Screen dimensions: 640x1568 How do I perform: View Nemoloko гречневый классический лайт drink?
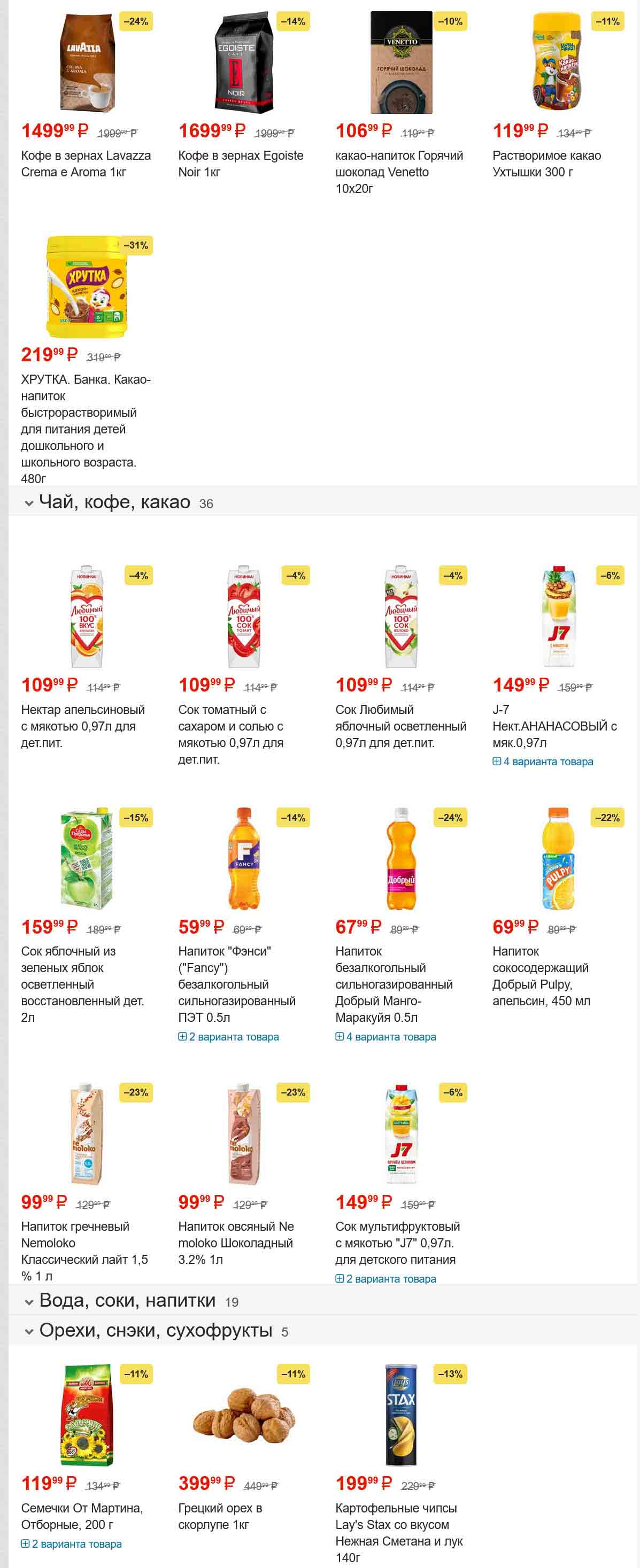84,1250
